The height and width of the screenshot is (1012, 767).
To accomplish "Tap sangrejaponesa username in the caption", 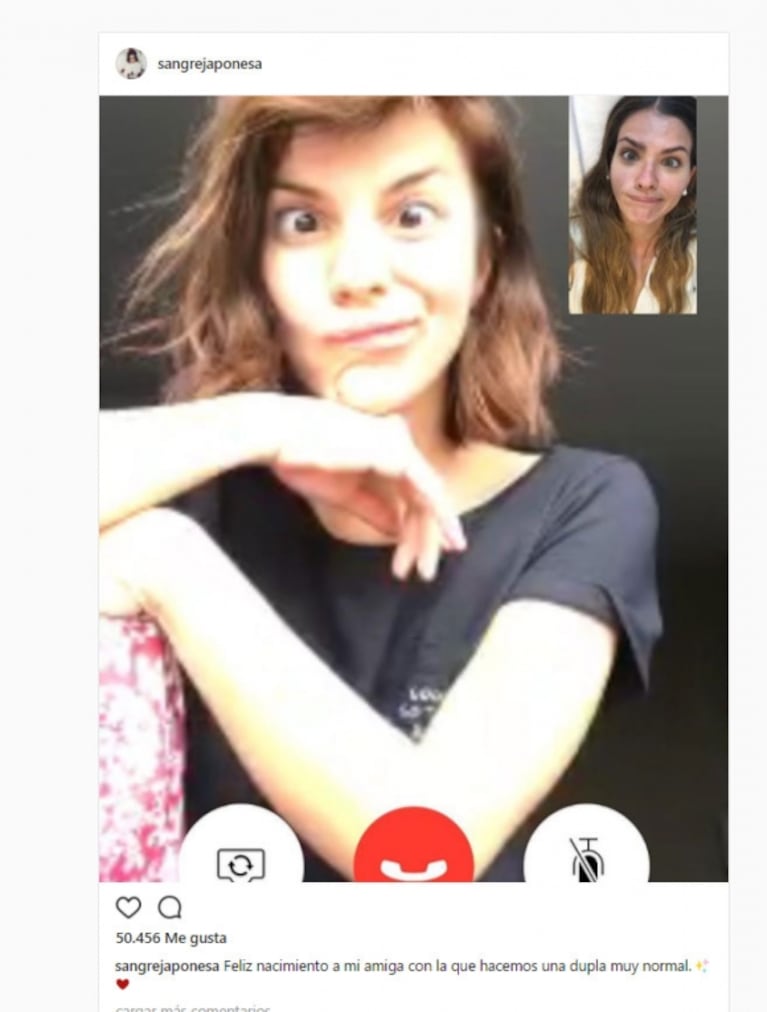I will 167,967.
